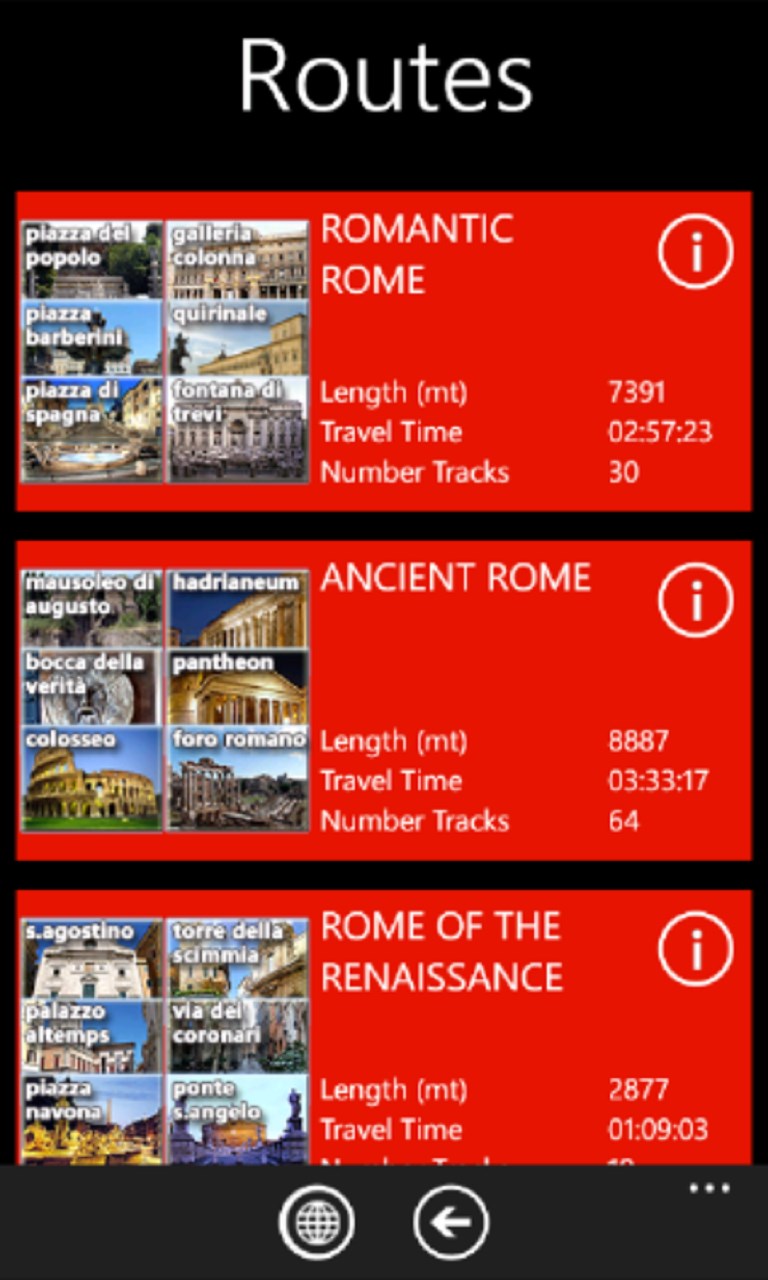Tap the globe icon in bottom bar
Viewport: 768px width, 1280px height.
pyautogui.click(x=316, y=1222)
